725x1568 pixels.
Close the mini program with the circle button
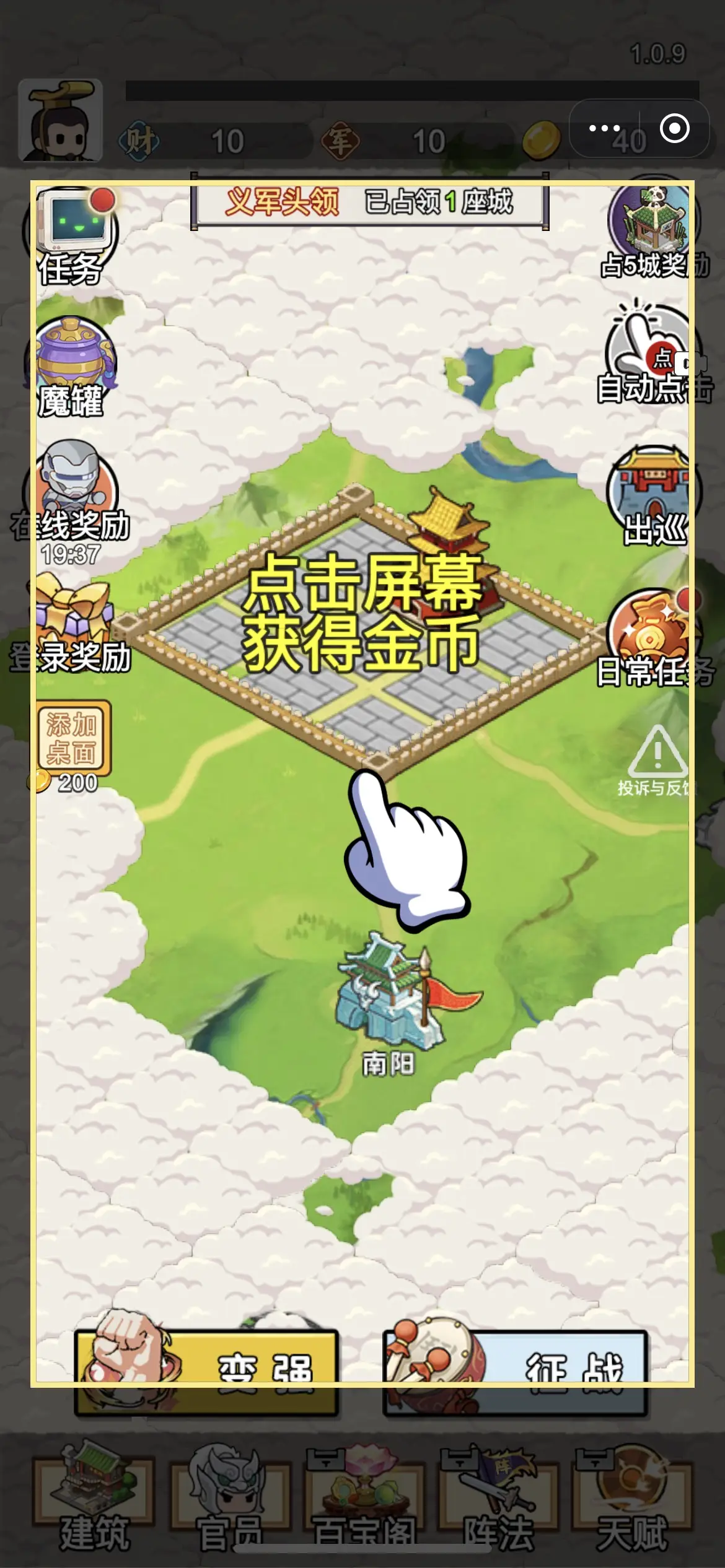pyautogui.click(x=674, y=129)
